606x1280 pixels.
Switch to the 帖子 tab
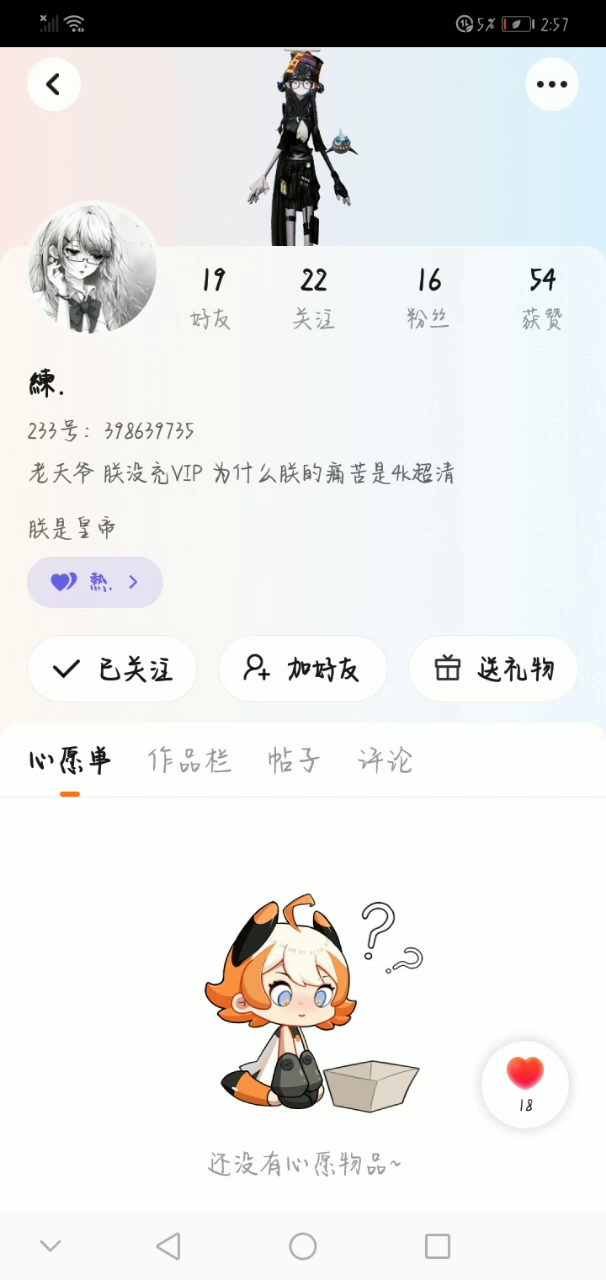[x=294, y=761]
